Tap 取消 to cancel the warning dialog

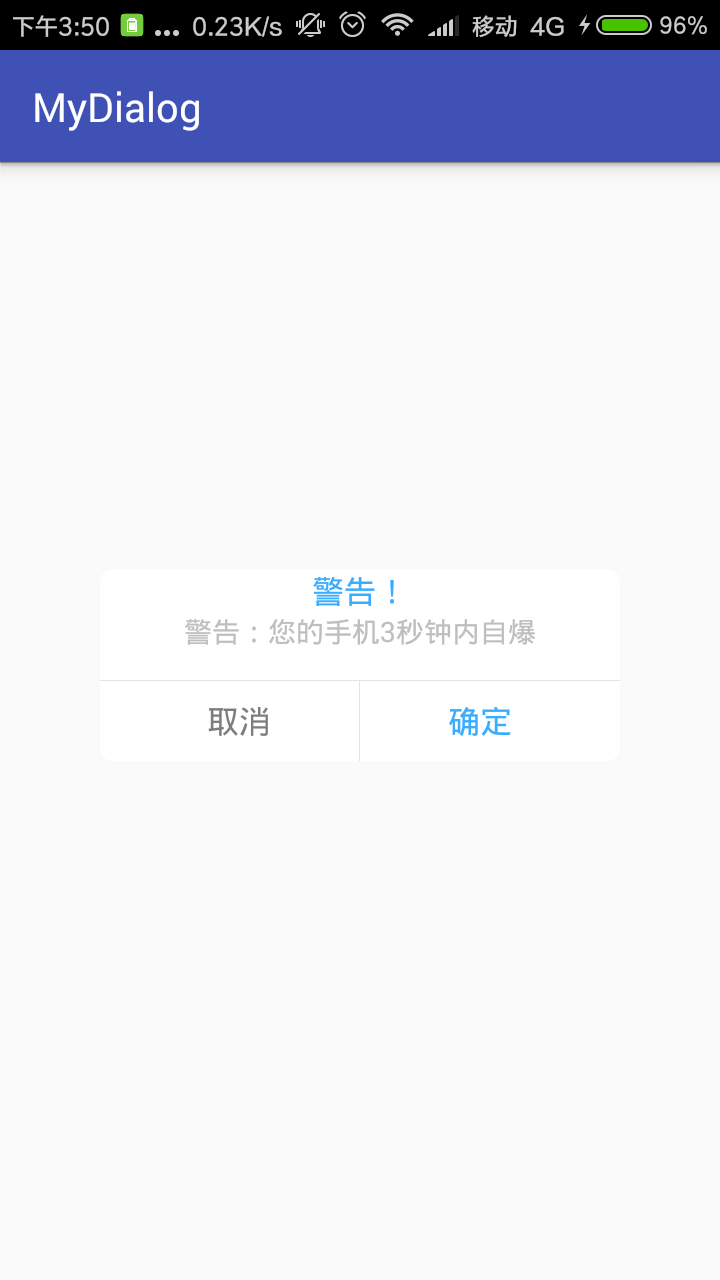(x=238, y=721)
